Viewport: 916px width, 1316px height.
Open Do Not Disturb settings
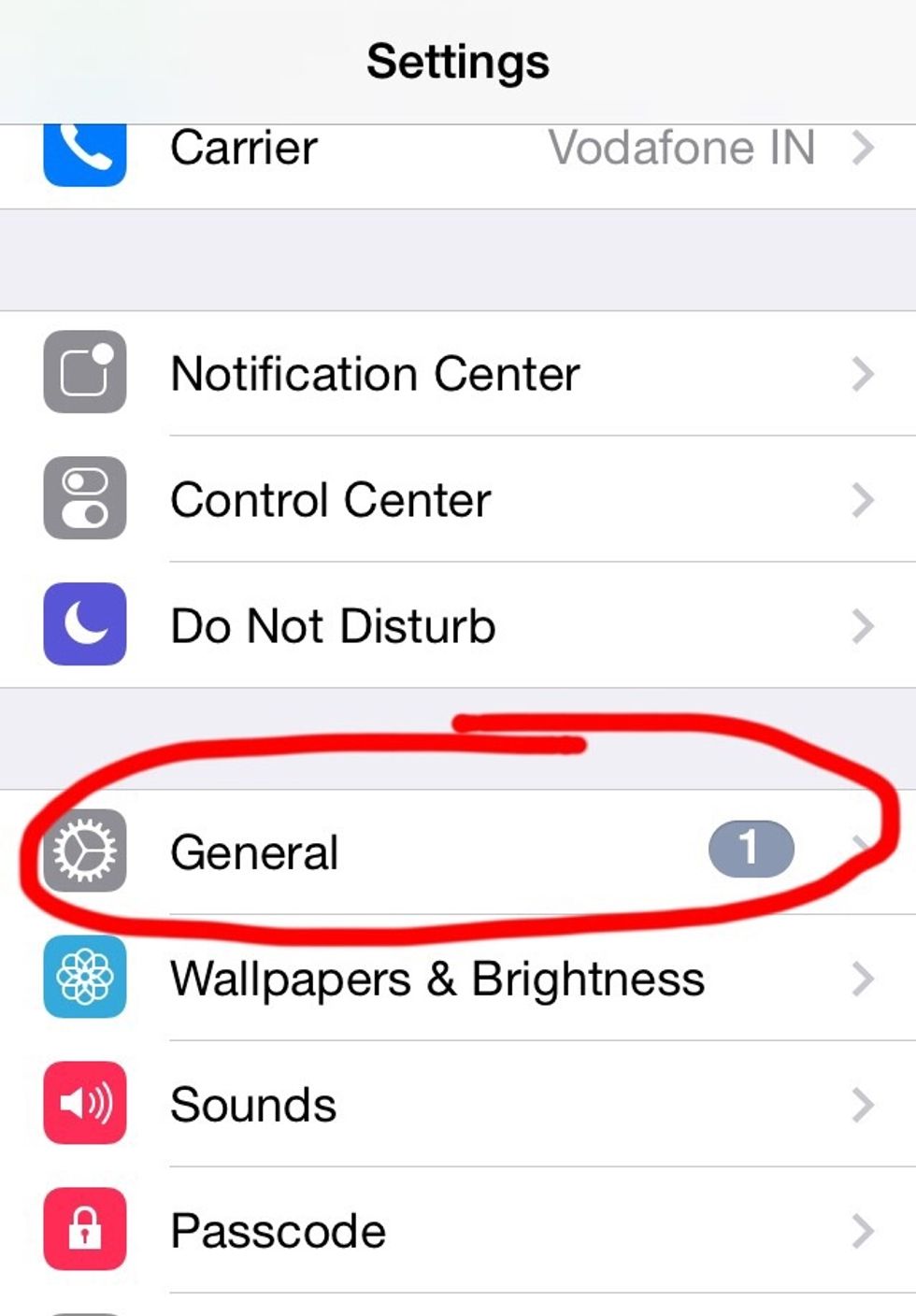tap(458, 626)
